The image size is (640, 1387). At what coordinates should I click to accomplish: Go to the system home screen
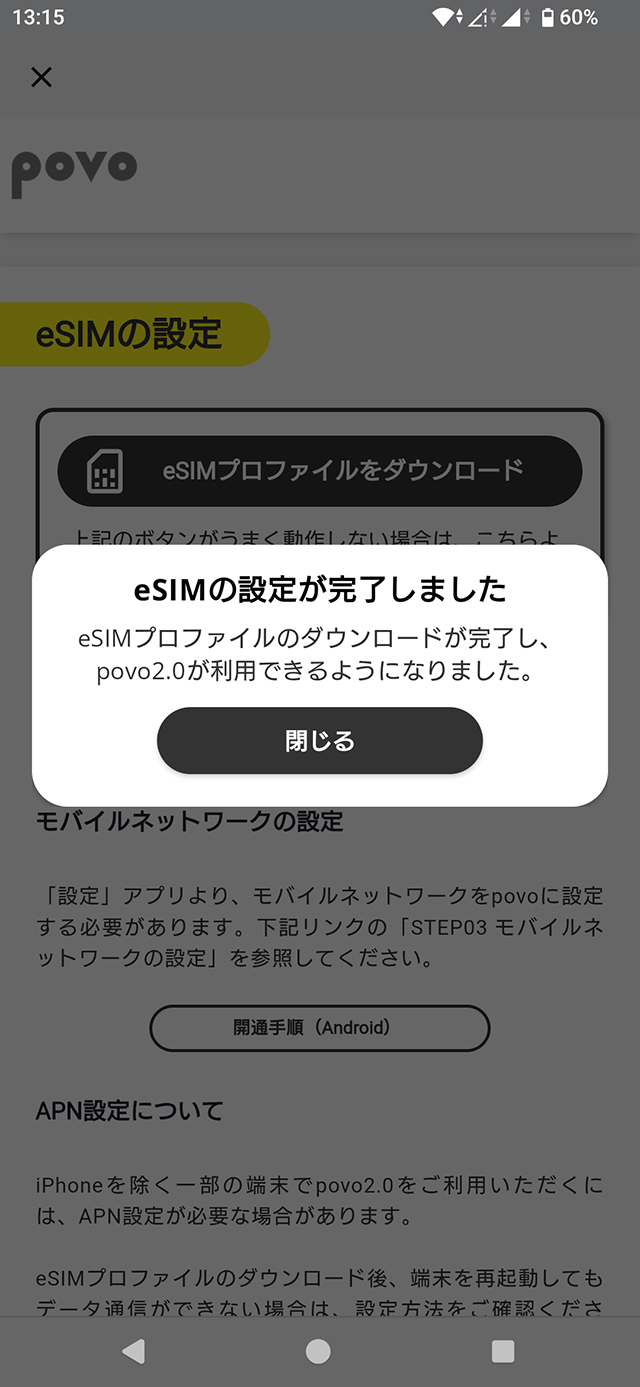tap(318, 1352)
